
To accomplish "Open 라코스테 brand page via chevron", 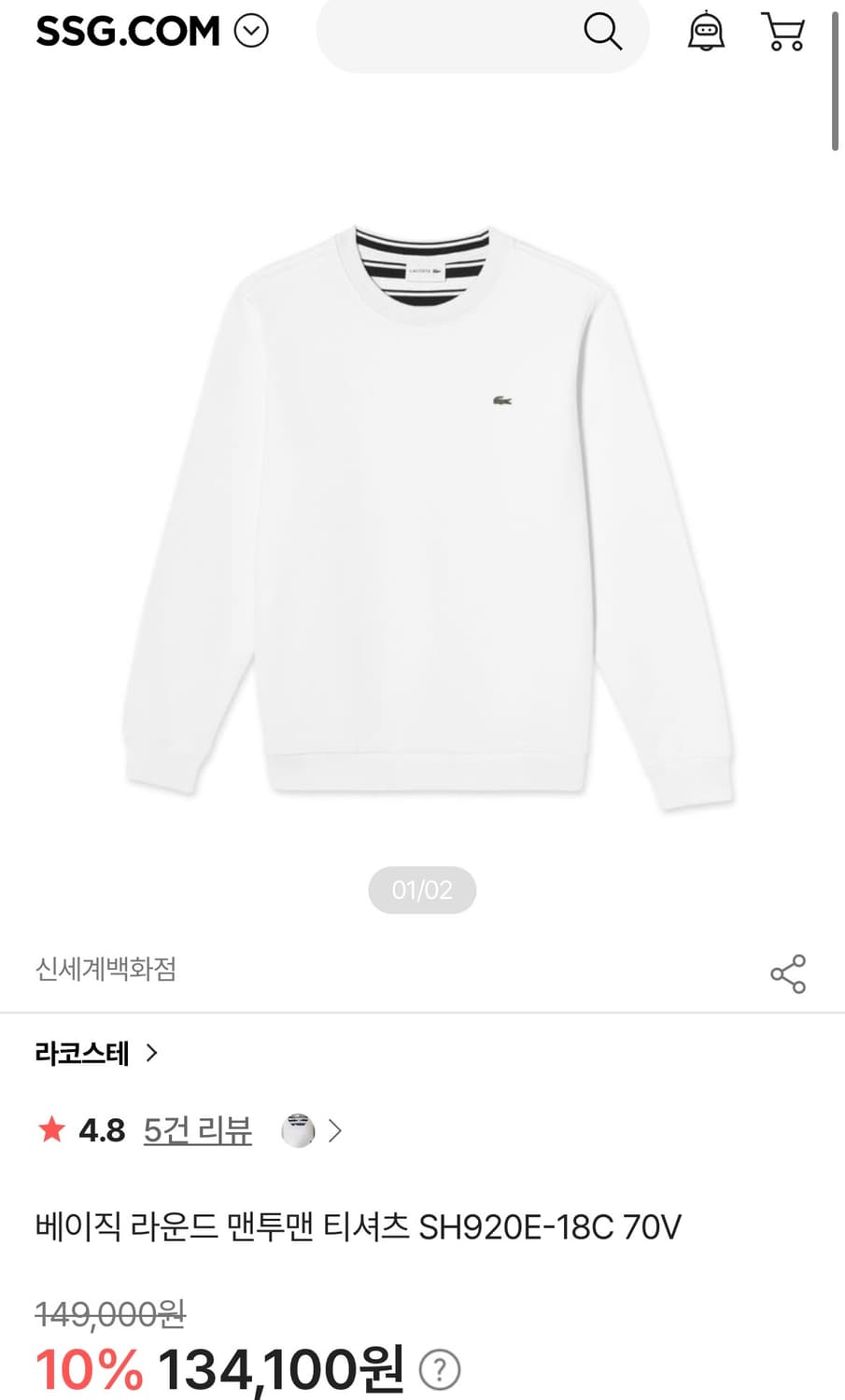I will coord(152,1053).
